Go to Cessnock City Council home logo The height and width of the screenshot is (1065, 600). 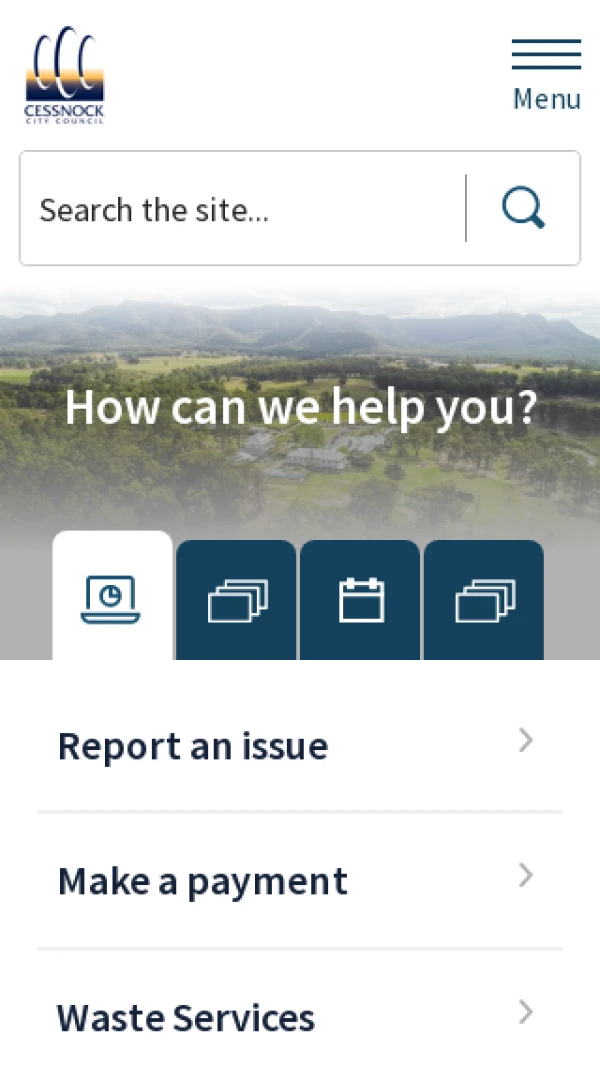[x=65, y=75]
